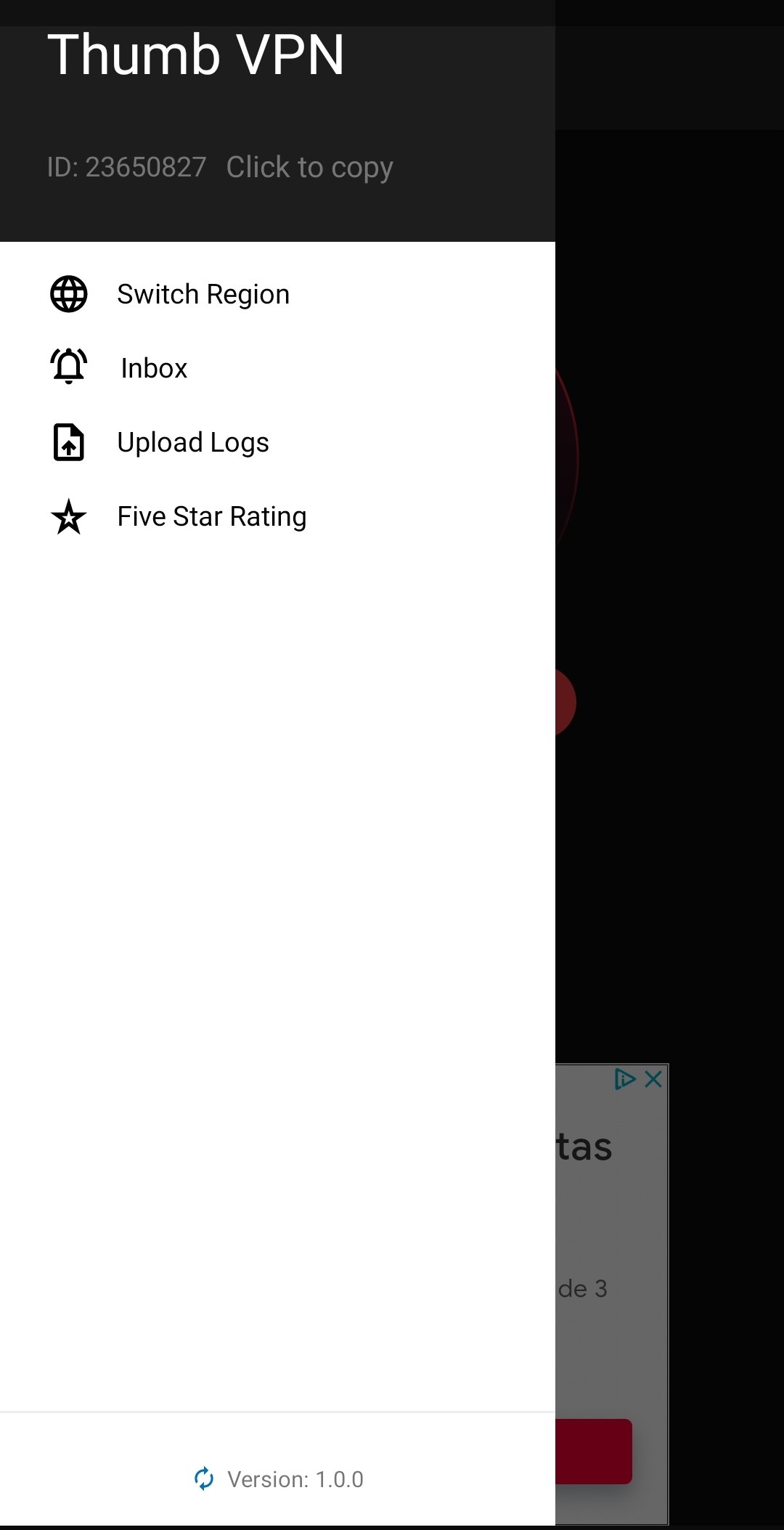
Task: Open the AdChoices info icon
Action: point(624,1079)
